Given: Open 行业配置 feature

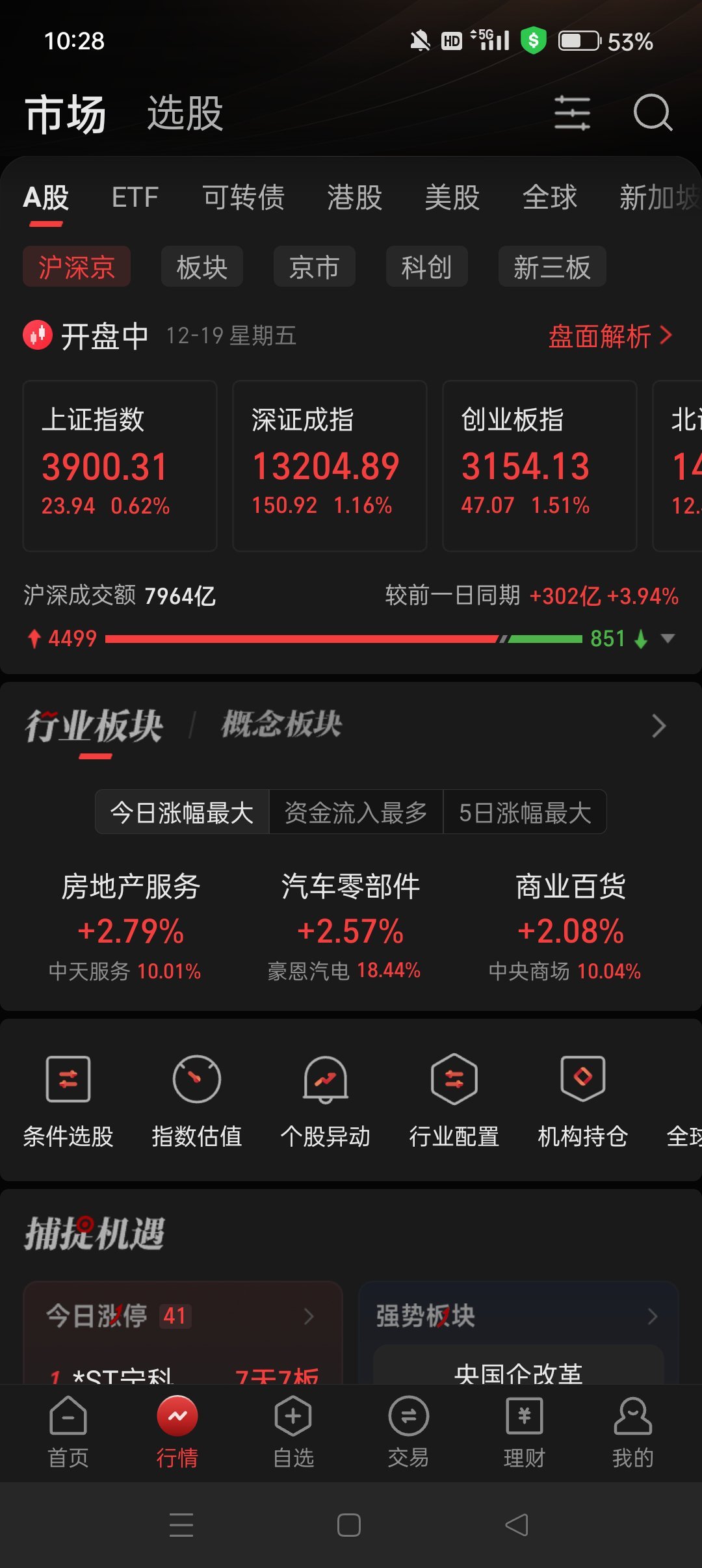Looking at the screenshot, I should pyautogui.click(x=454, y=1099).
